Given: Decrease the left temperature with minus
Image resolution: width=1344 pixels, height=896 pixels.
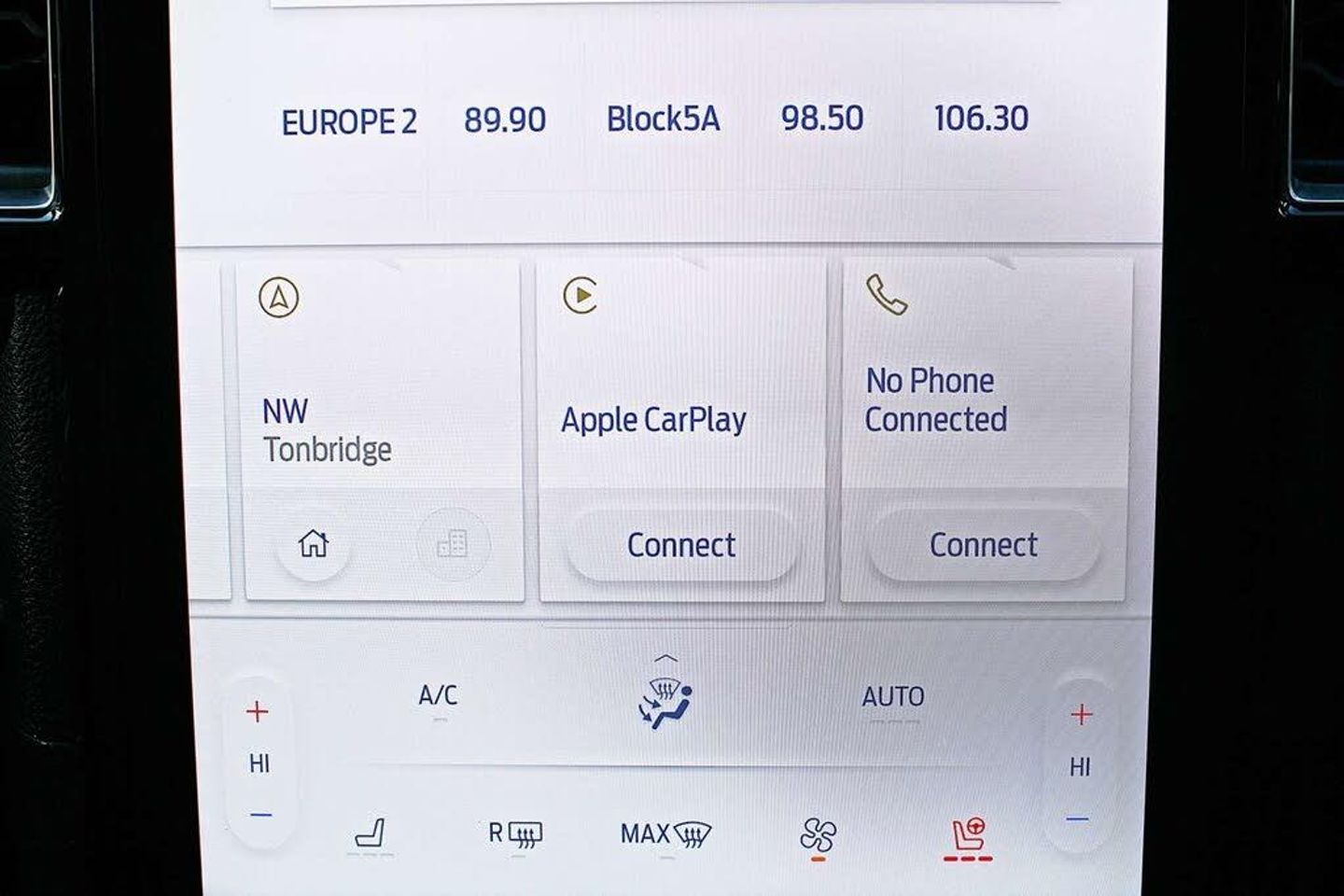Looking at the screenshot, I should pos(260,815).
